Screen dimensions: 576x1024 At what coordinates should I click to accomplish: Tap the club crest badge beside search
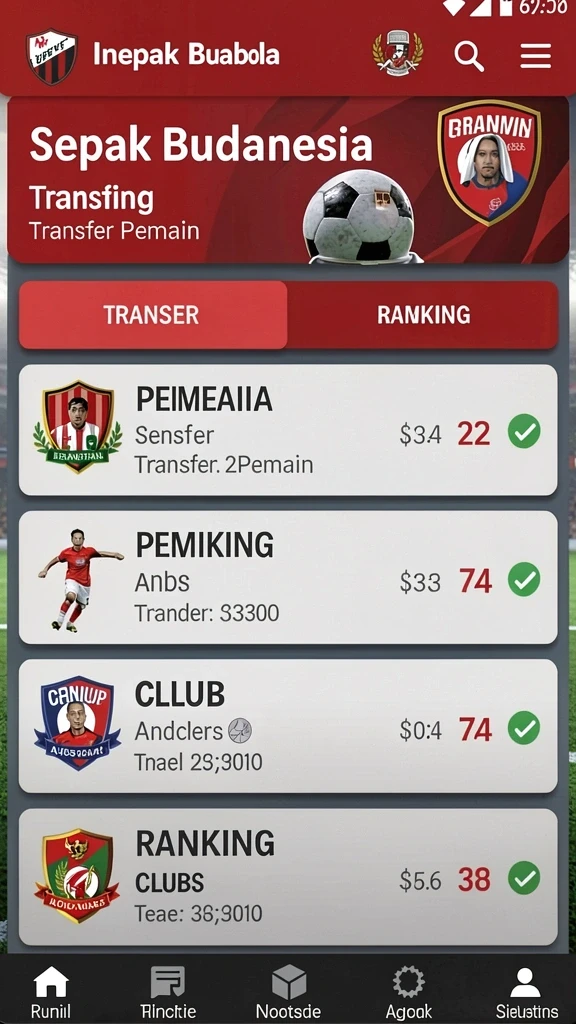point(398,54)
